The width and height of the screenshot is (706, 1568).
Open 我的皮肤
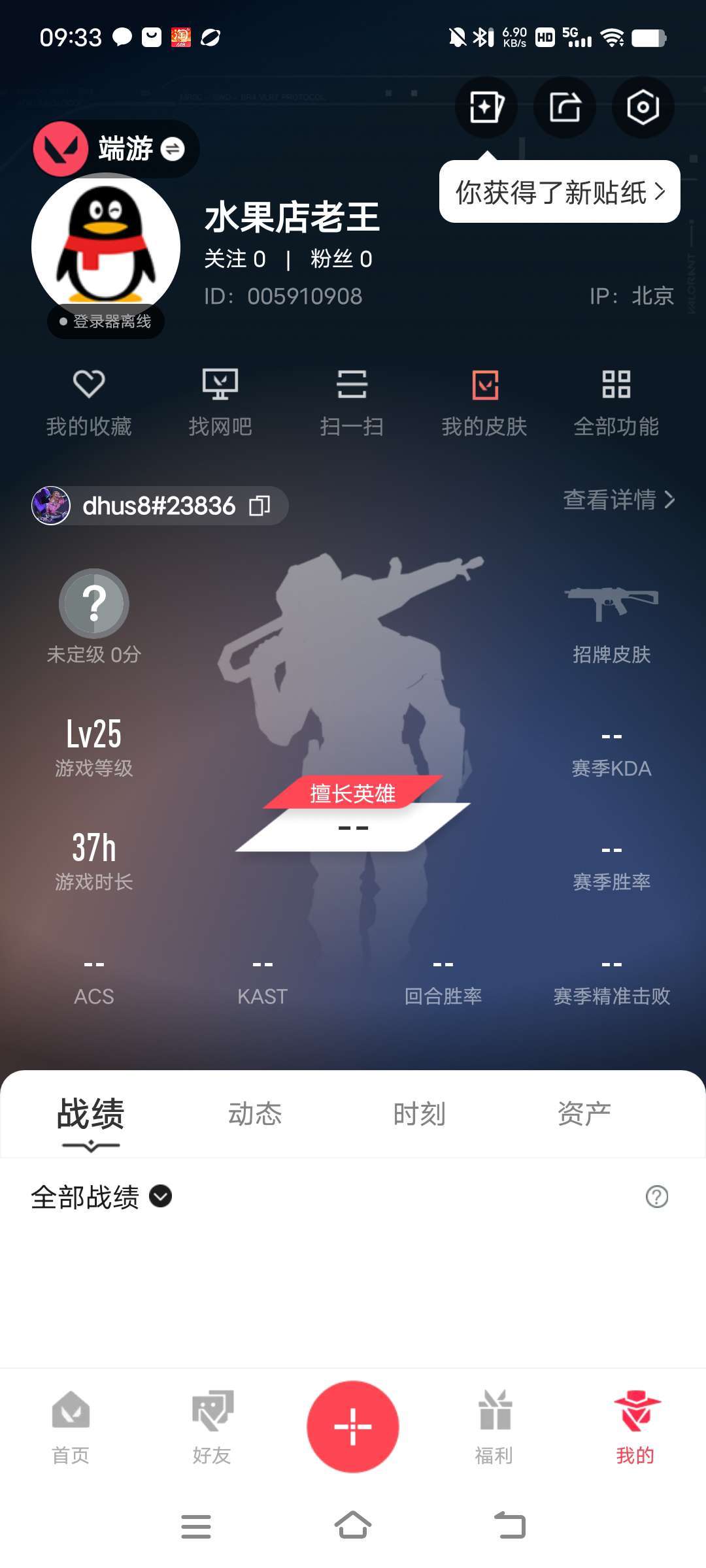coord(484,401)
